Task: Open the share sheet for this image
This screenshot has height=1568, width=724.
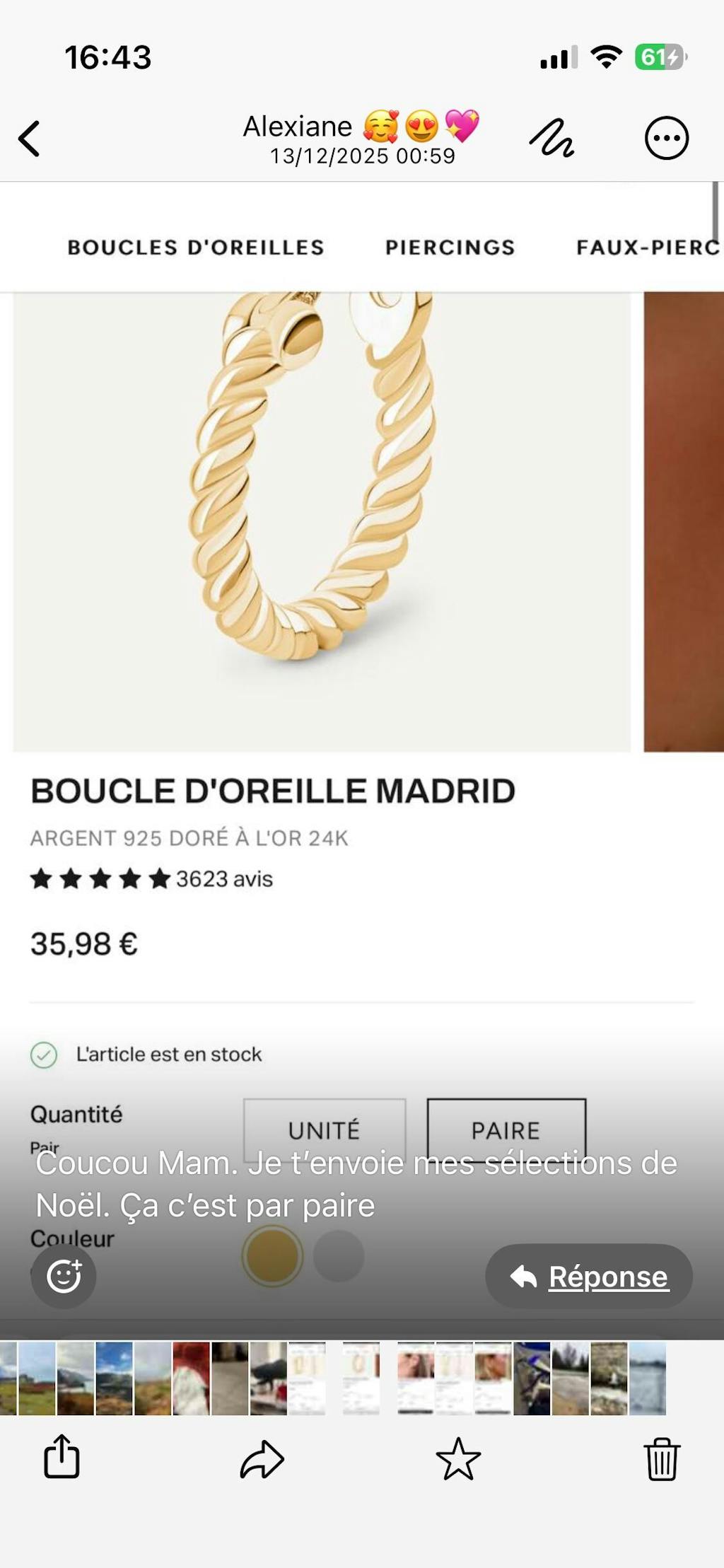Action: coord(62,1457)
